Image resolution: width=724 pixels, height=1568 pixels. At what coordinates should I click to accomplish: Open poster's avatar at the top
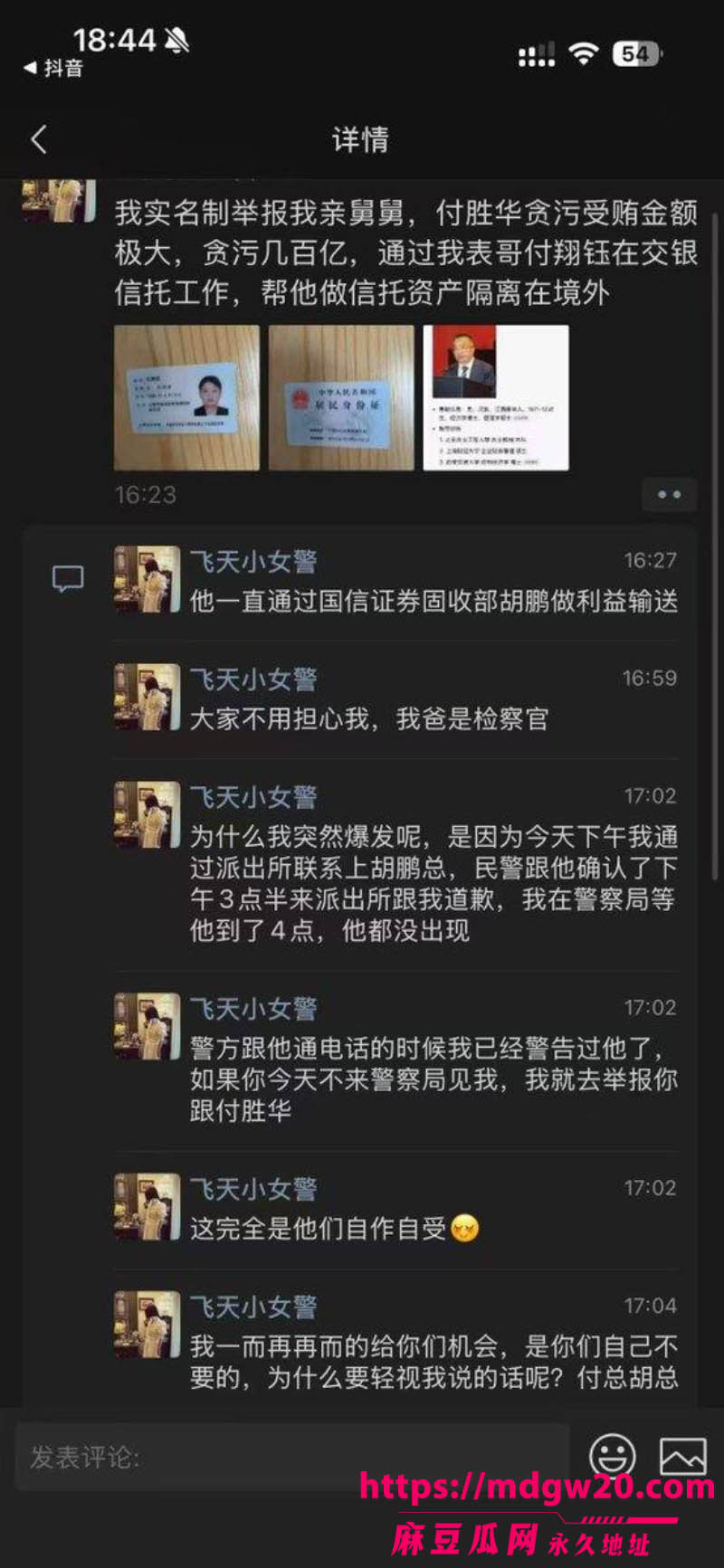[x=59, y=201]
